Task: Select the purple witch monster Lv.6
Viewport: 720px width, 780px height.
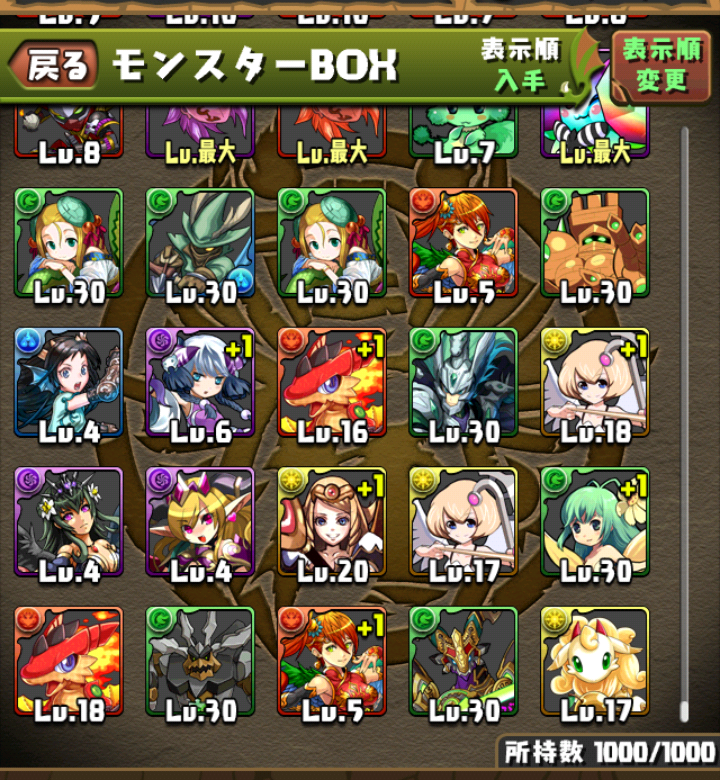Action: click(199, 382)
